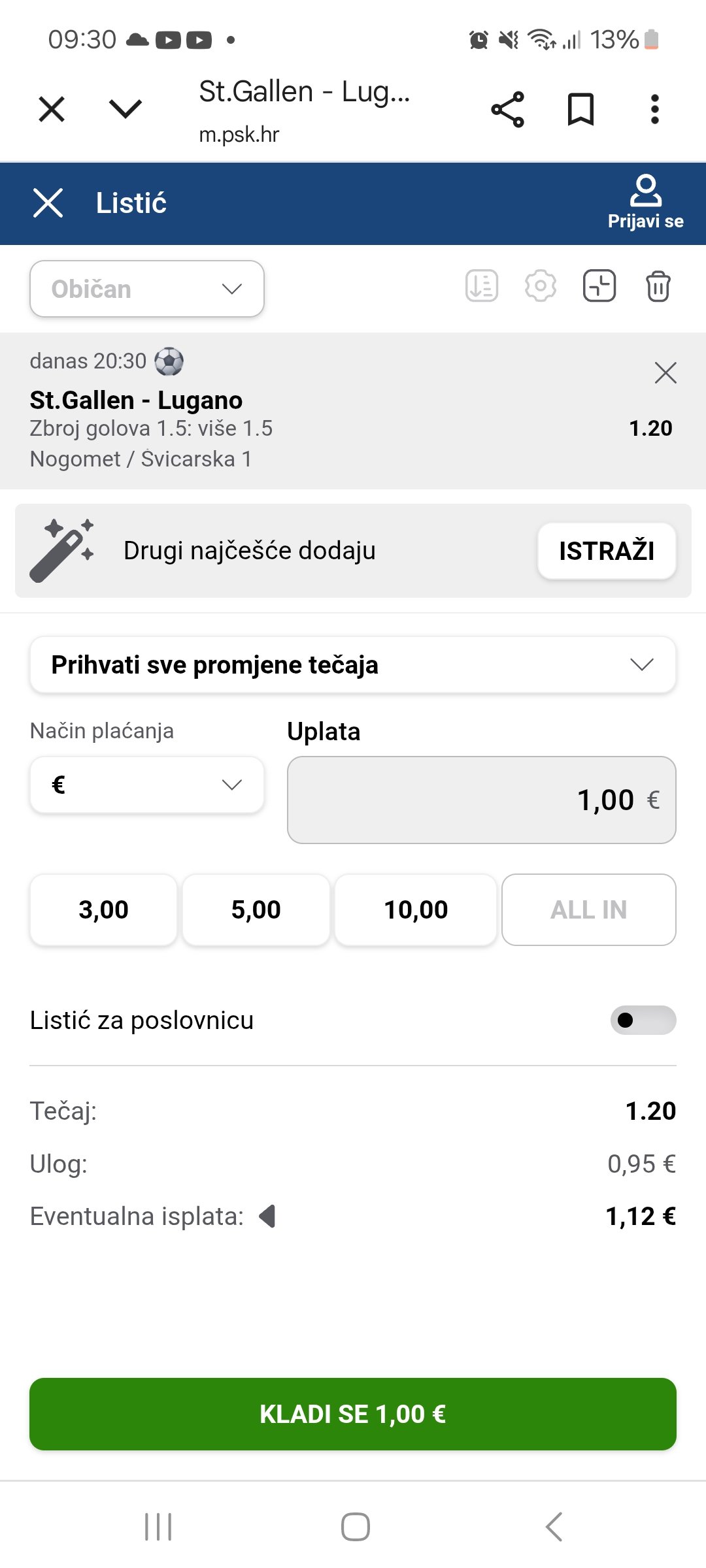Close the Listić betslip panel
This screenshot has width=706, height=1568.
48,203
